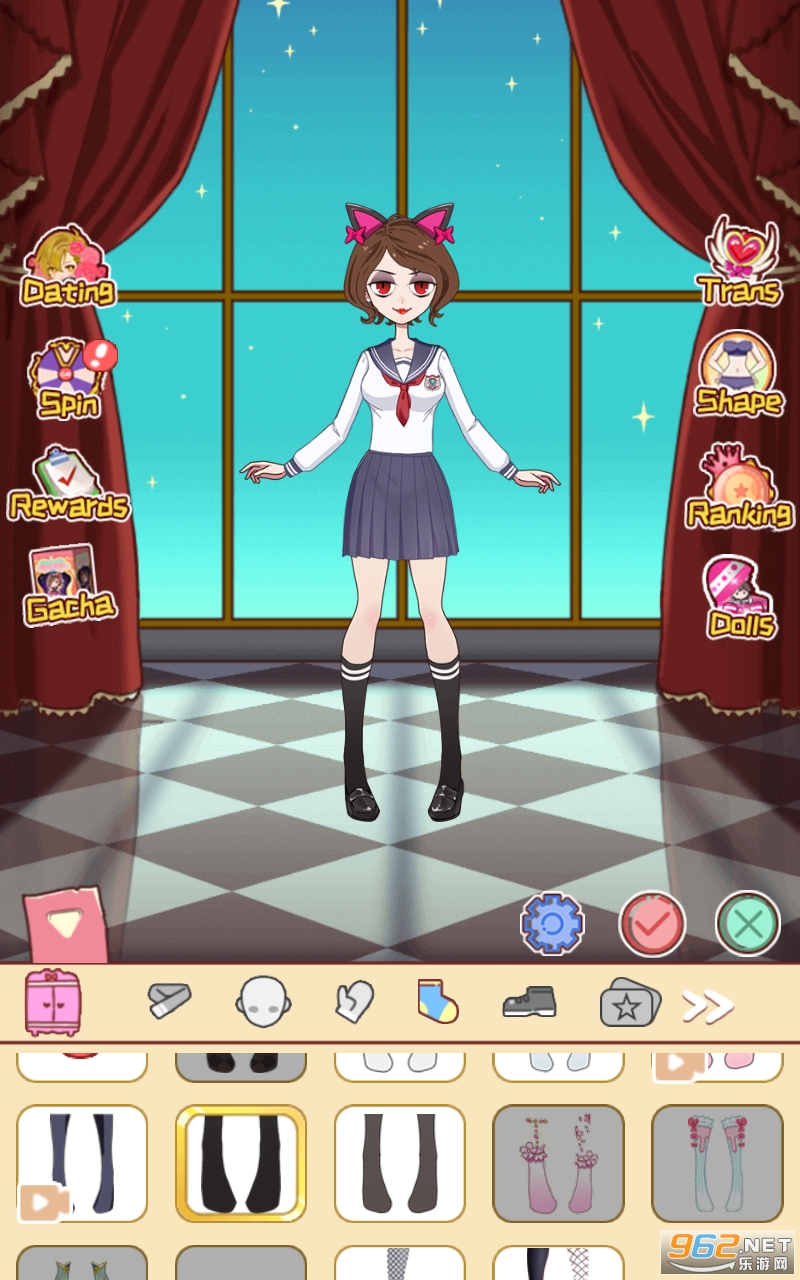Switch to the gloves category
800x1280 pixels.
[354, 1001]
